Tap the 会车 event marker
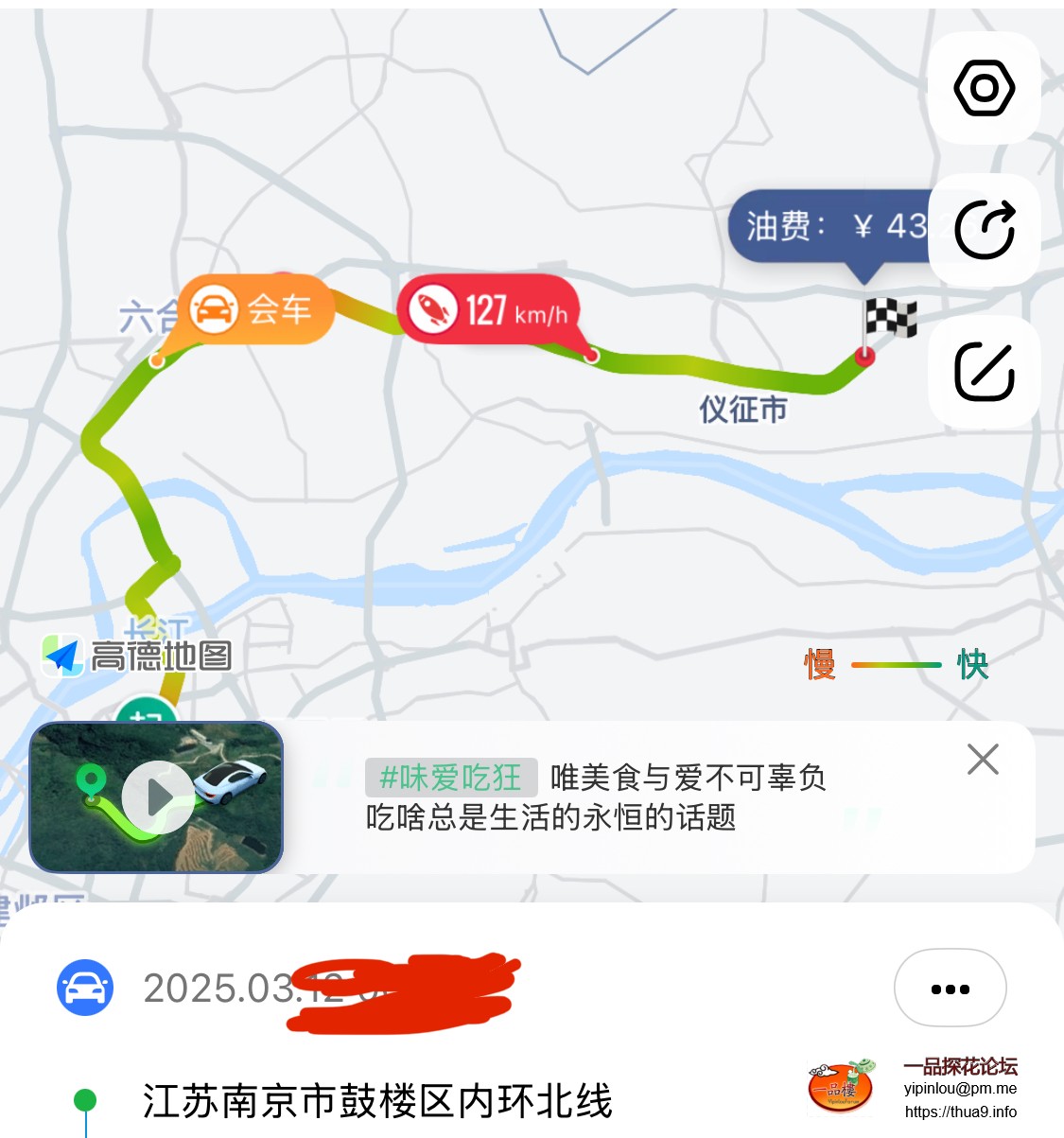 coord(255,309)
